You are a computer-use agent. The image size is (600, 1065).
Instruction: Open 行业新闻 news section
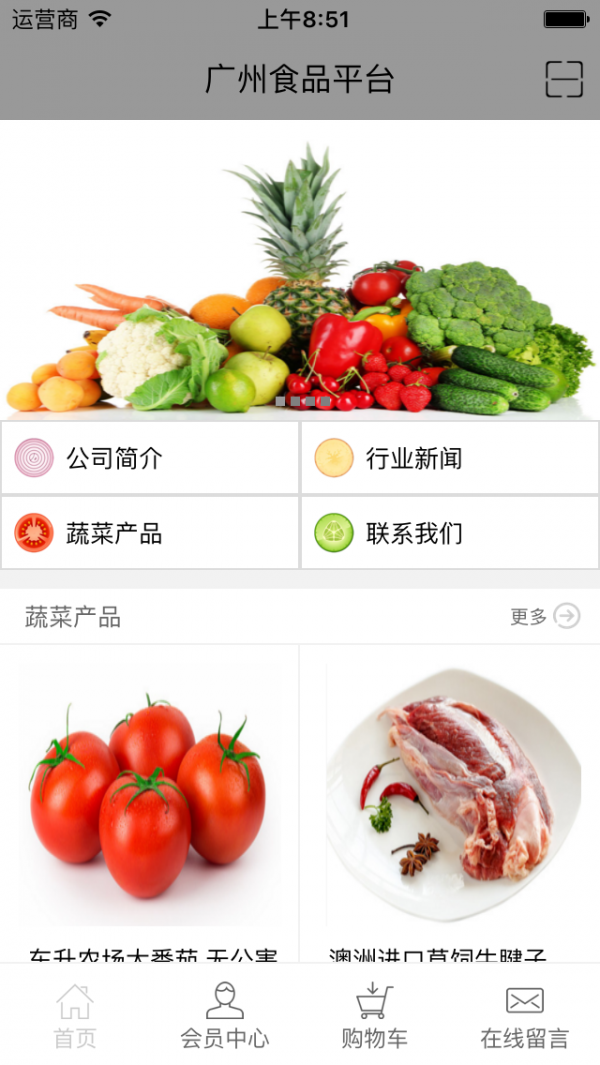coord(450,458)
